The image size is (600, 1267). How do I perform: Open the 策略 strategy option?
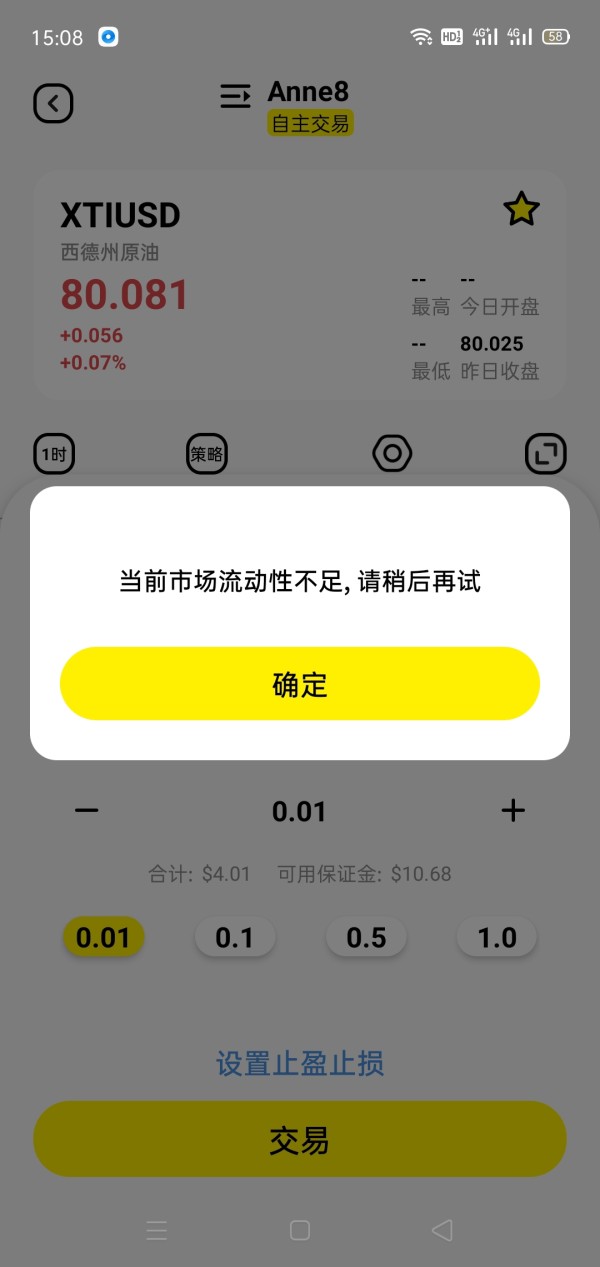point(207,455)
